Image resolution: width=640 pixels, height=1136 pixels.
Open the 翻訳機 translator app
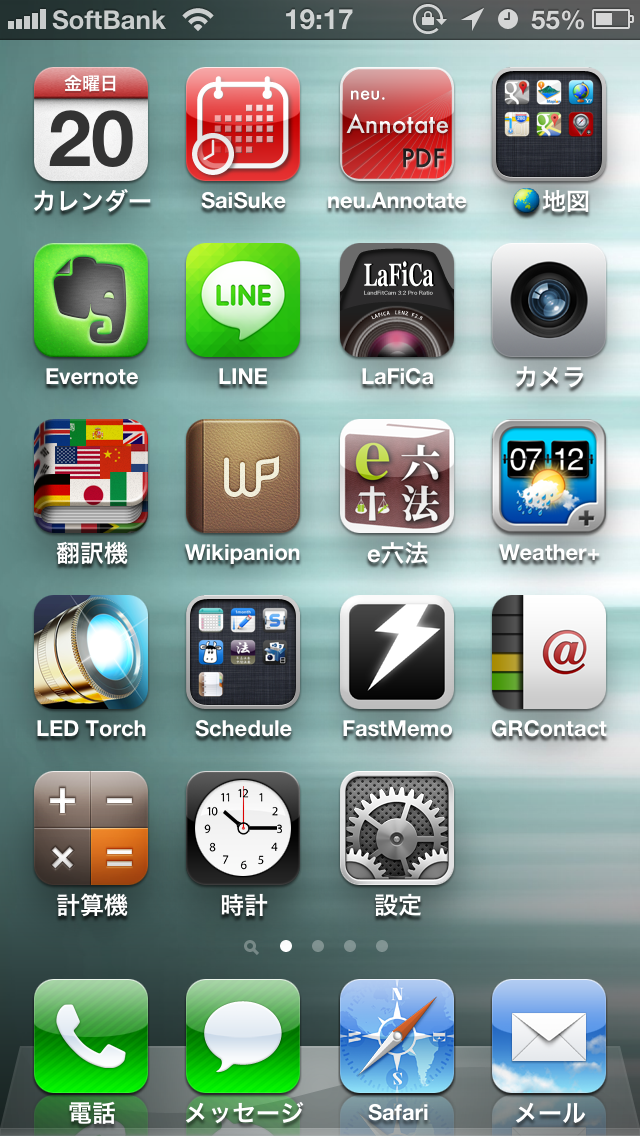click(x=91, y=476)
